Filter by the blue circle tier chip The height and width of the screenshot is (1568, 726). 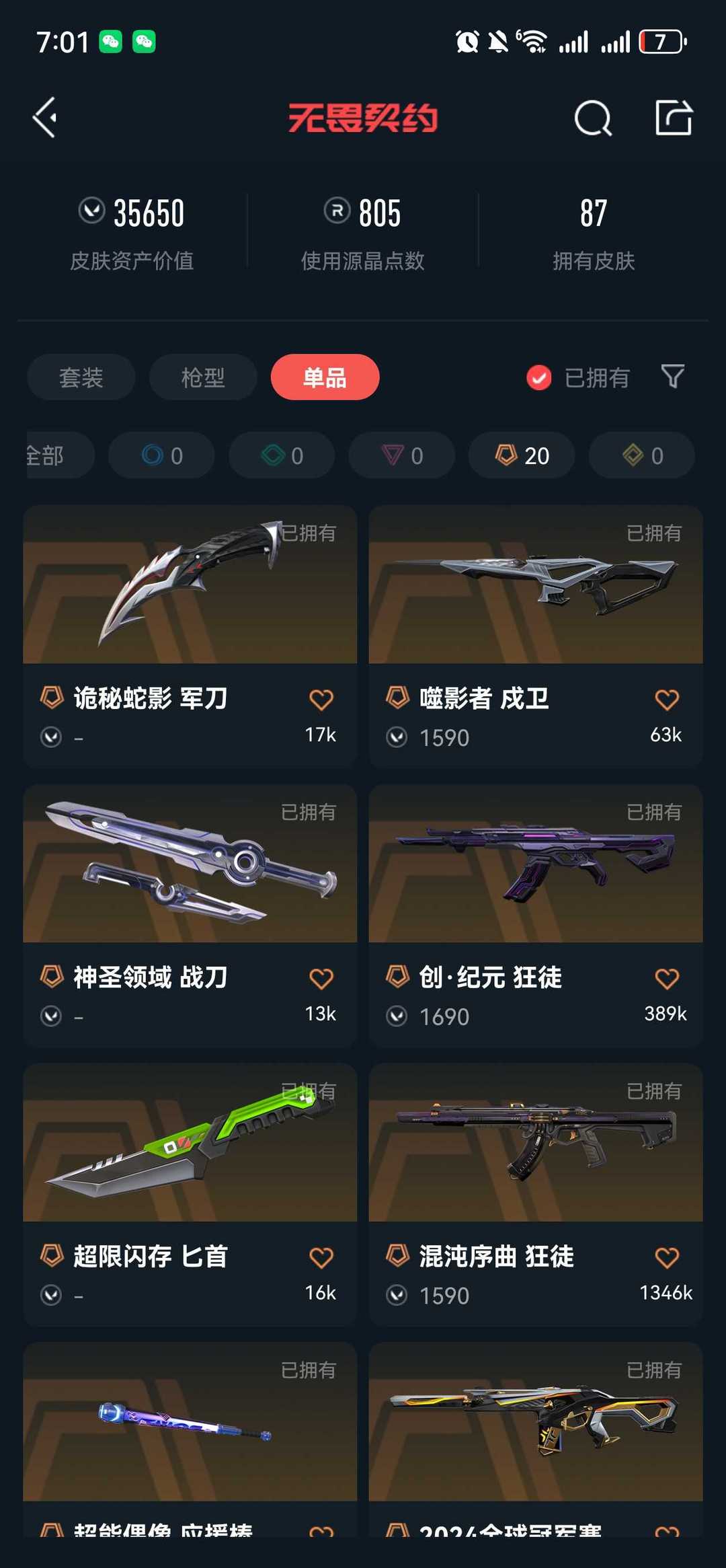coord(161,455)
